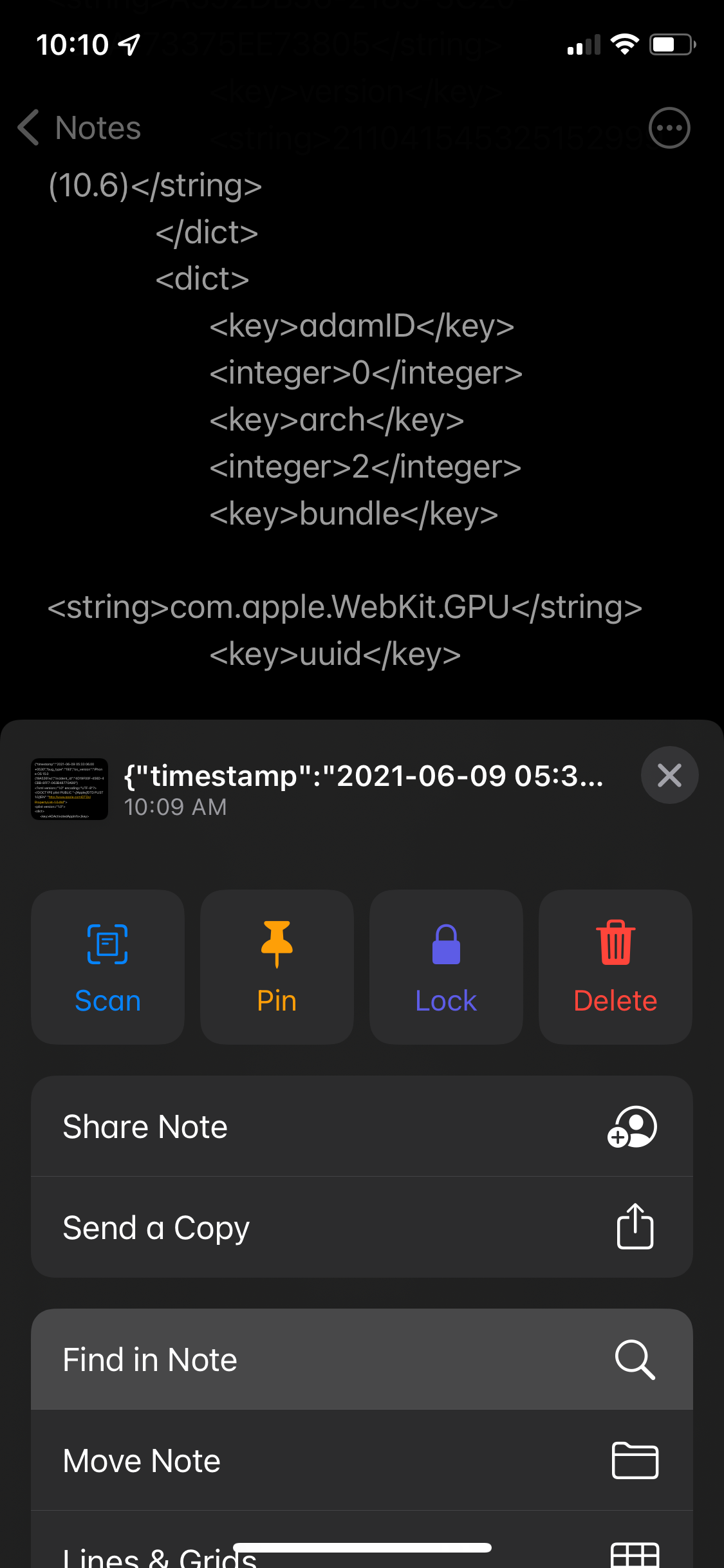Viewport: 724px width, 1568px height.
Task: Pin this note
Action: pos(277,966)
